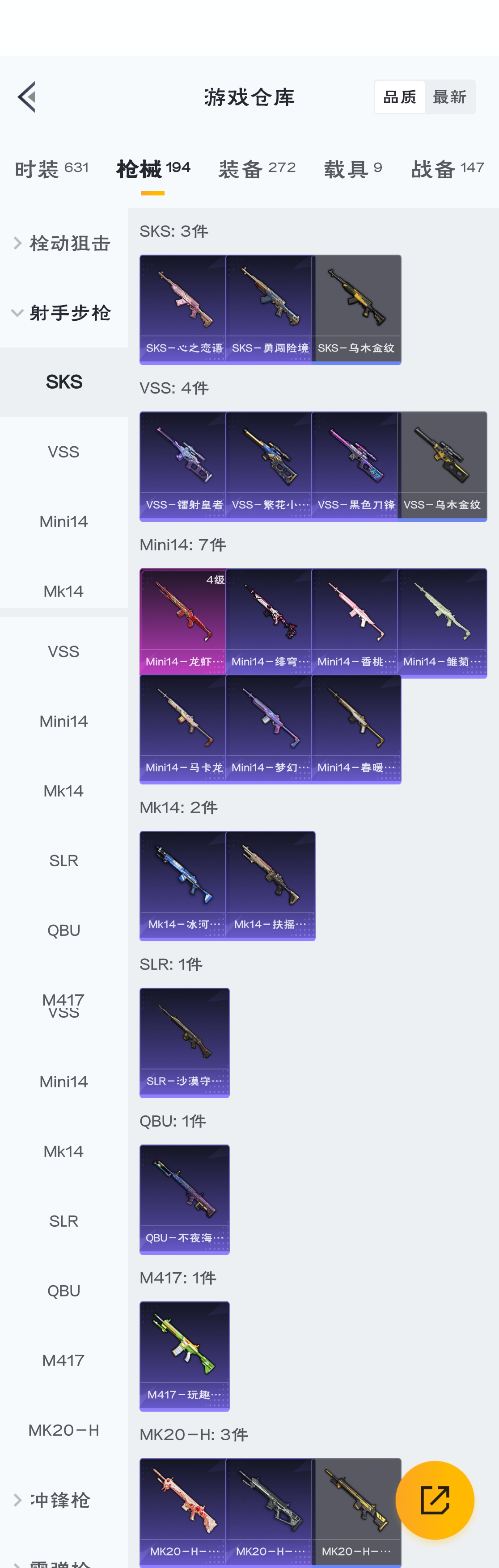The height and width of the screenshot is (1568, 499).
Task: Collapse the 射手步枪 category
Action: pyautogui.click(x=63, y=313)
